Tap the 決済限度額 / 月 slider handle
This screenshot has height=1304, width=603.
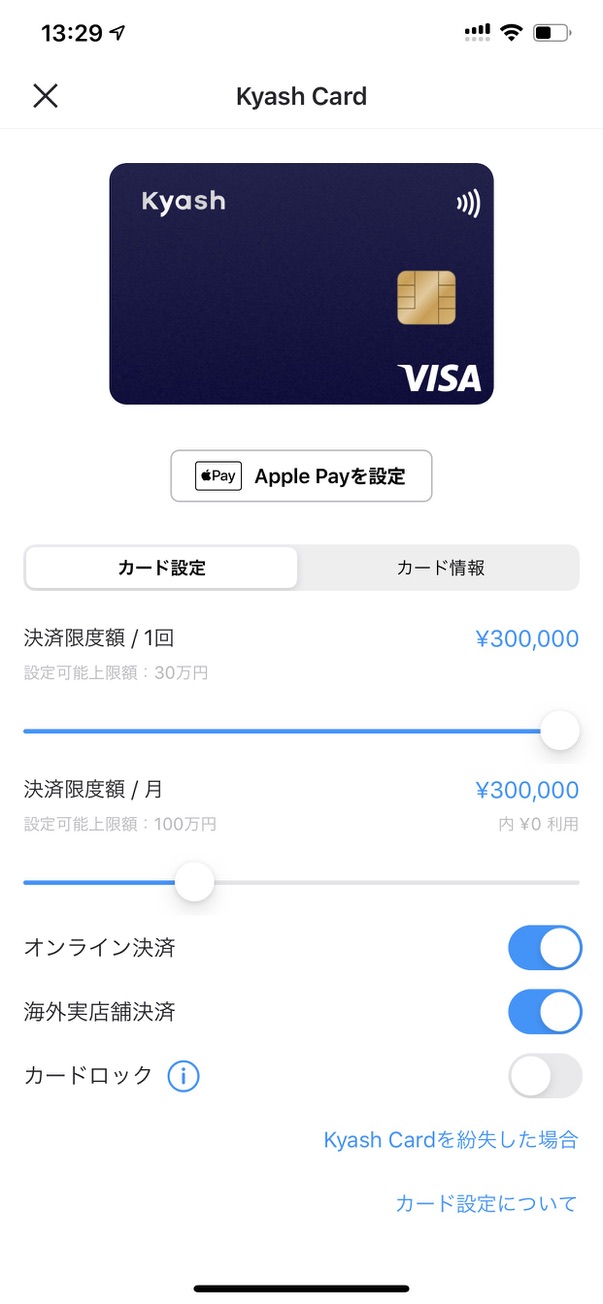click(194, 882)
